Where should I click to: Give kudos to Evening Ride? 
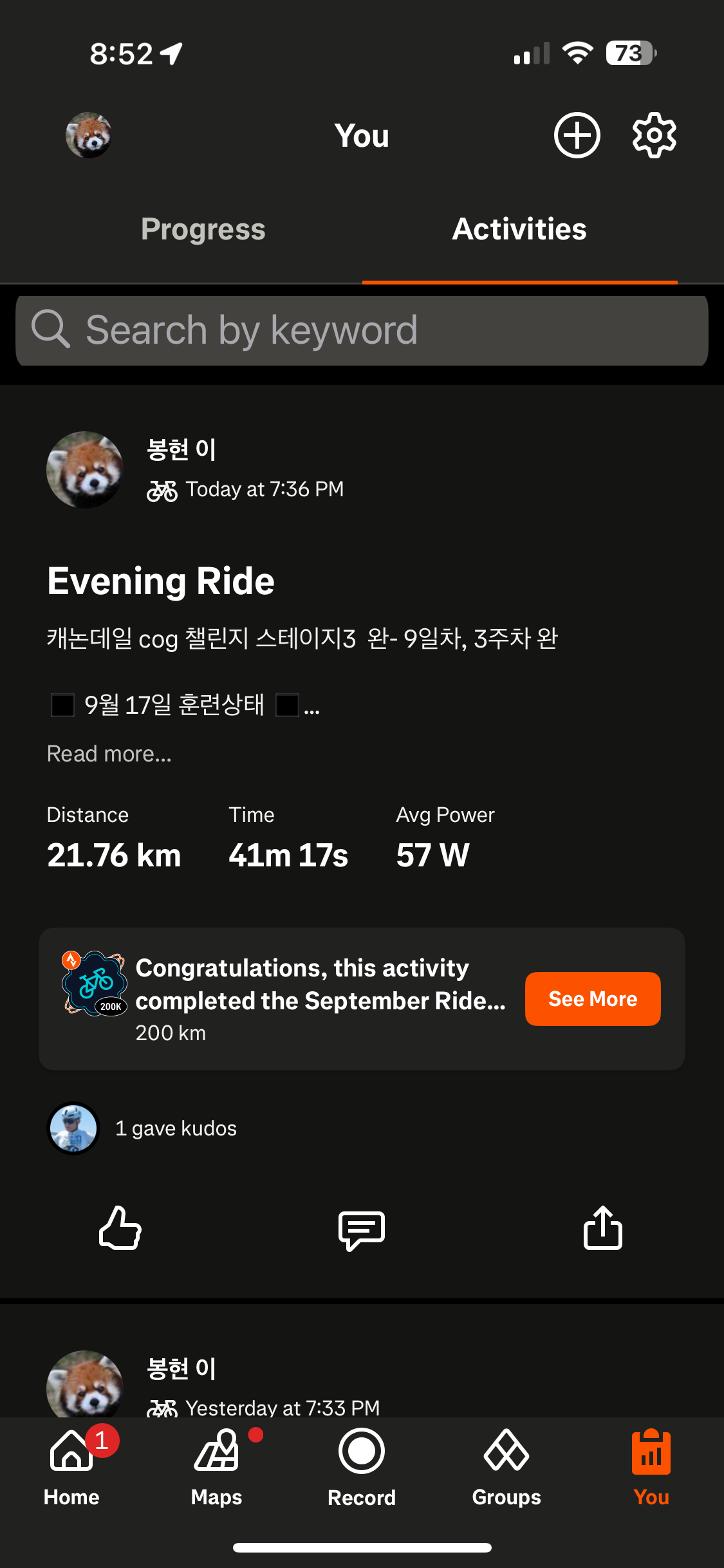pos(120,1228)
